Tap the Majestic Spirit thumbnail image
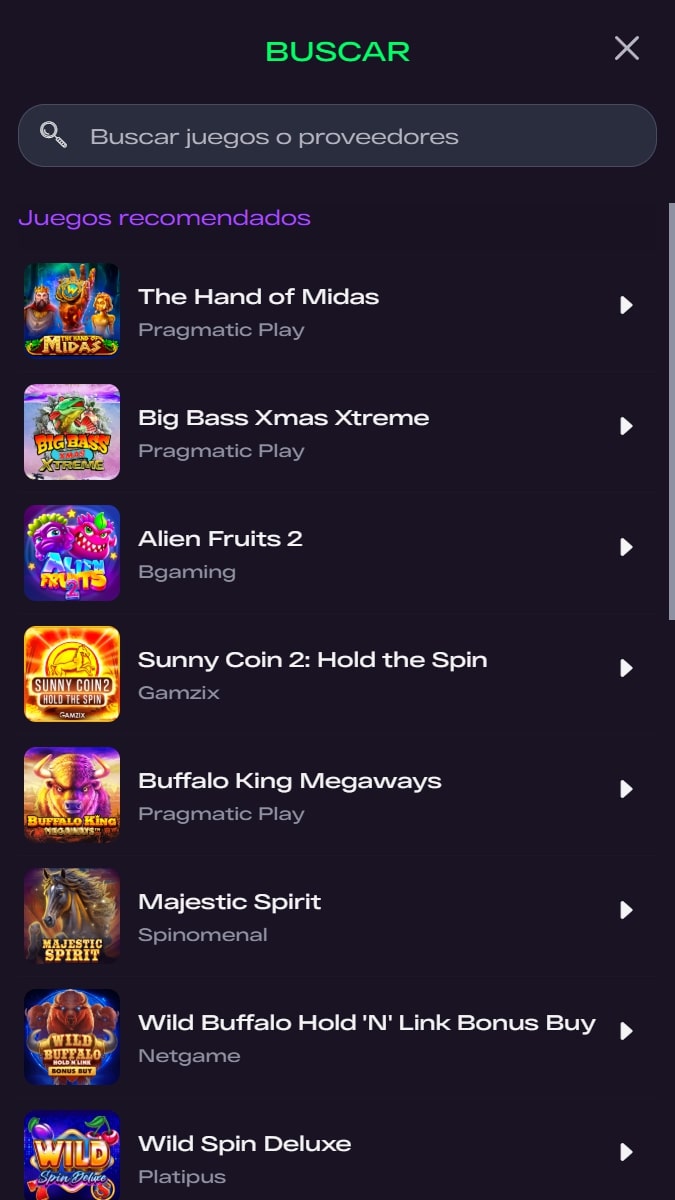675x1200 pixels. 72,916
